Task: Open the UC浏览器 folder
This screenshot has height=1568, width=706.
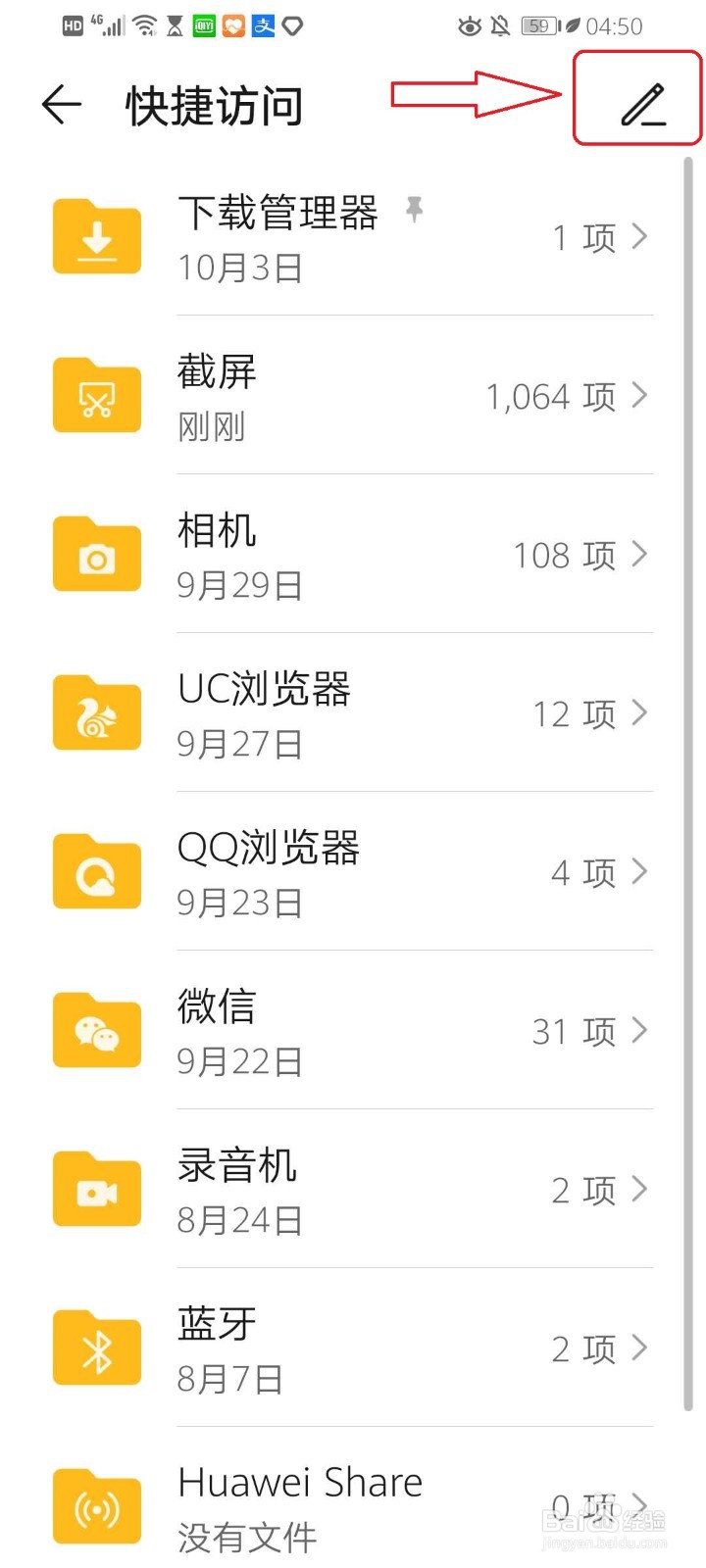Action: pyautogui.click(x=353, y=713)
